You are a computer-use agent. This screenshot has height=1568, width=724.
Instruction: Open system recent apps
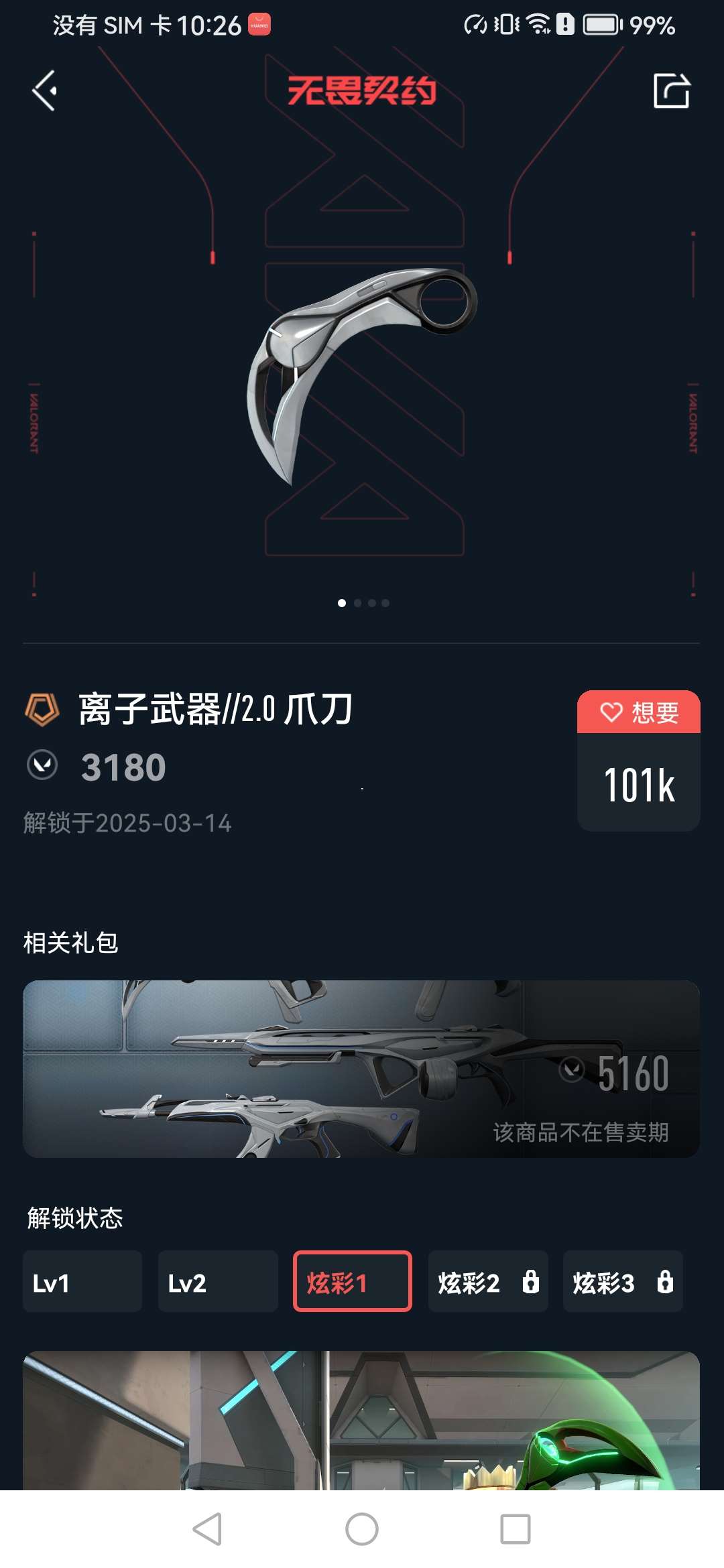[516, 1529]
